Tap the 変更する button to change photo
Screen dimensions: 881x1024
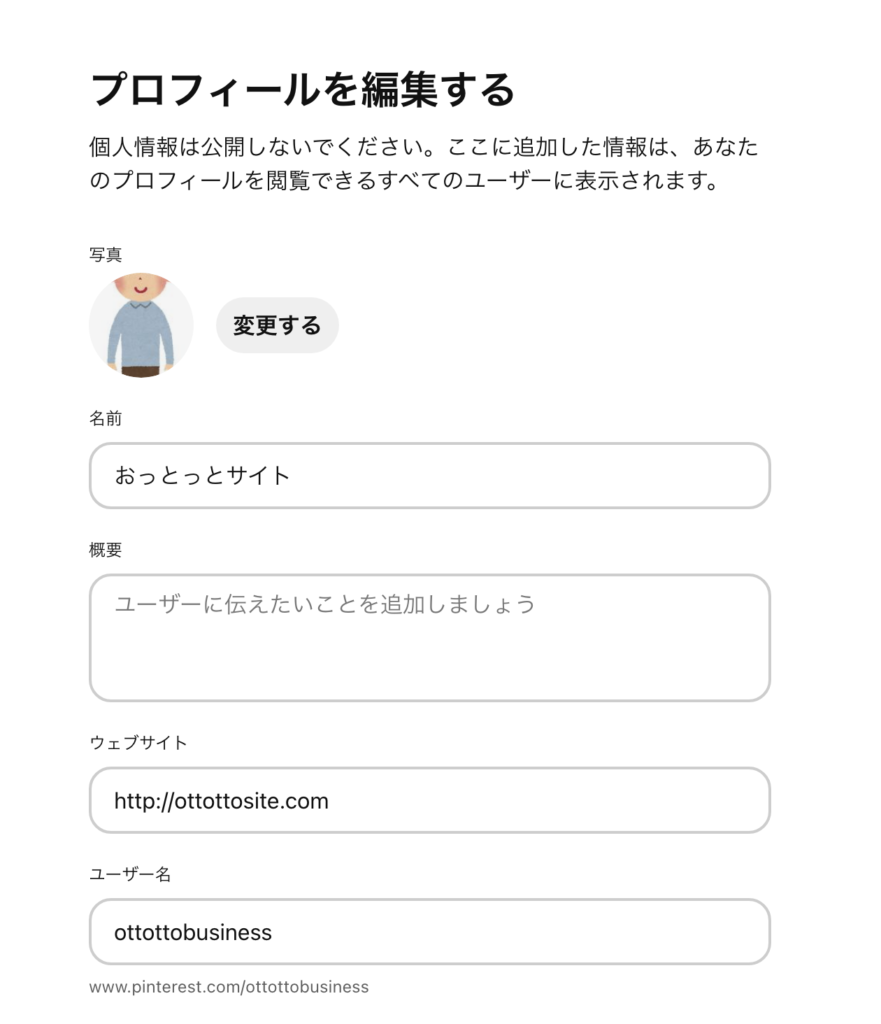[277, 325]
